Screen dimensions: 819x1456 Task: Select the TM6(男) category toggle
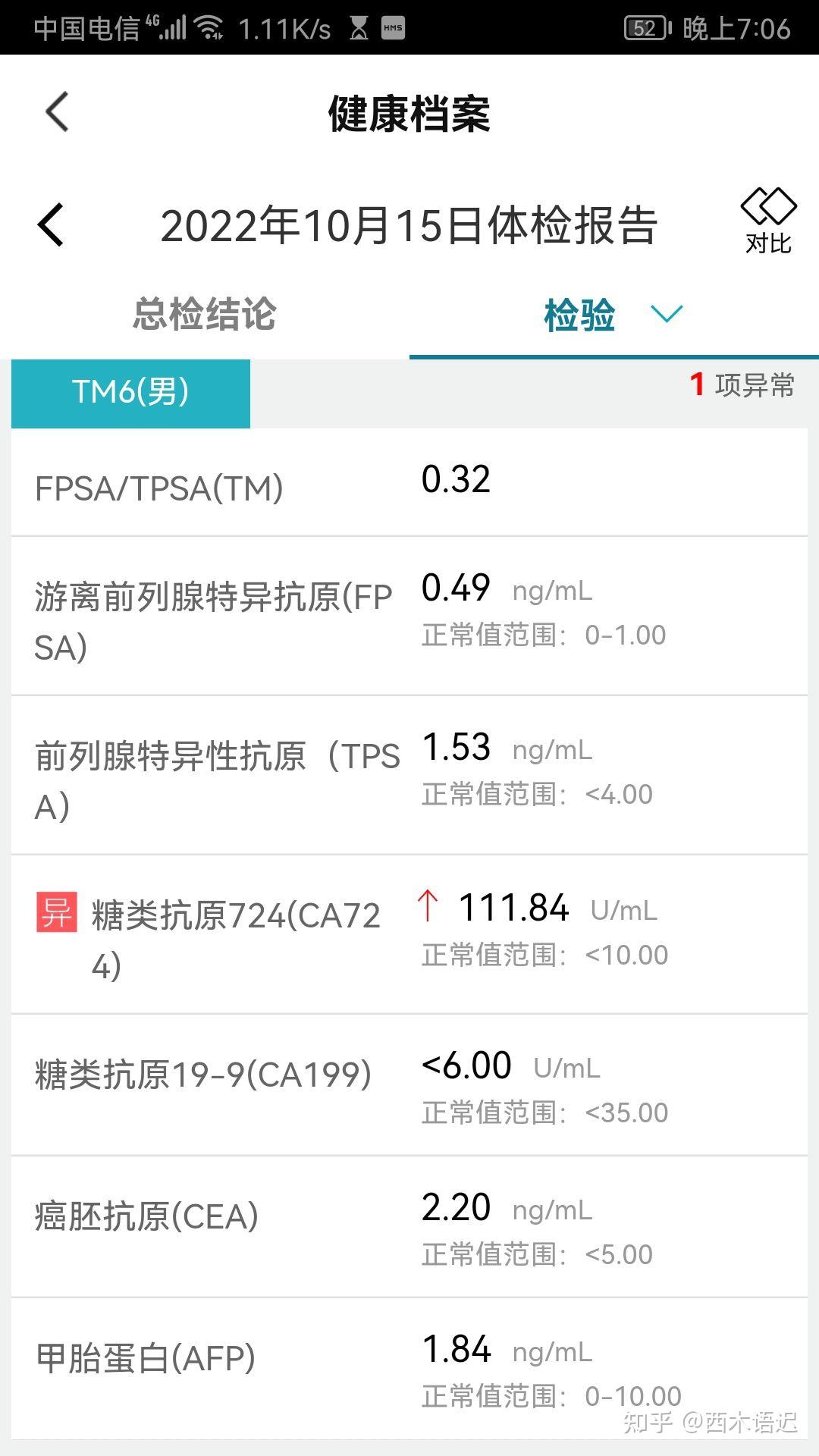[130, 393]
